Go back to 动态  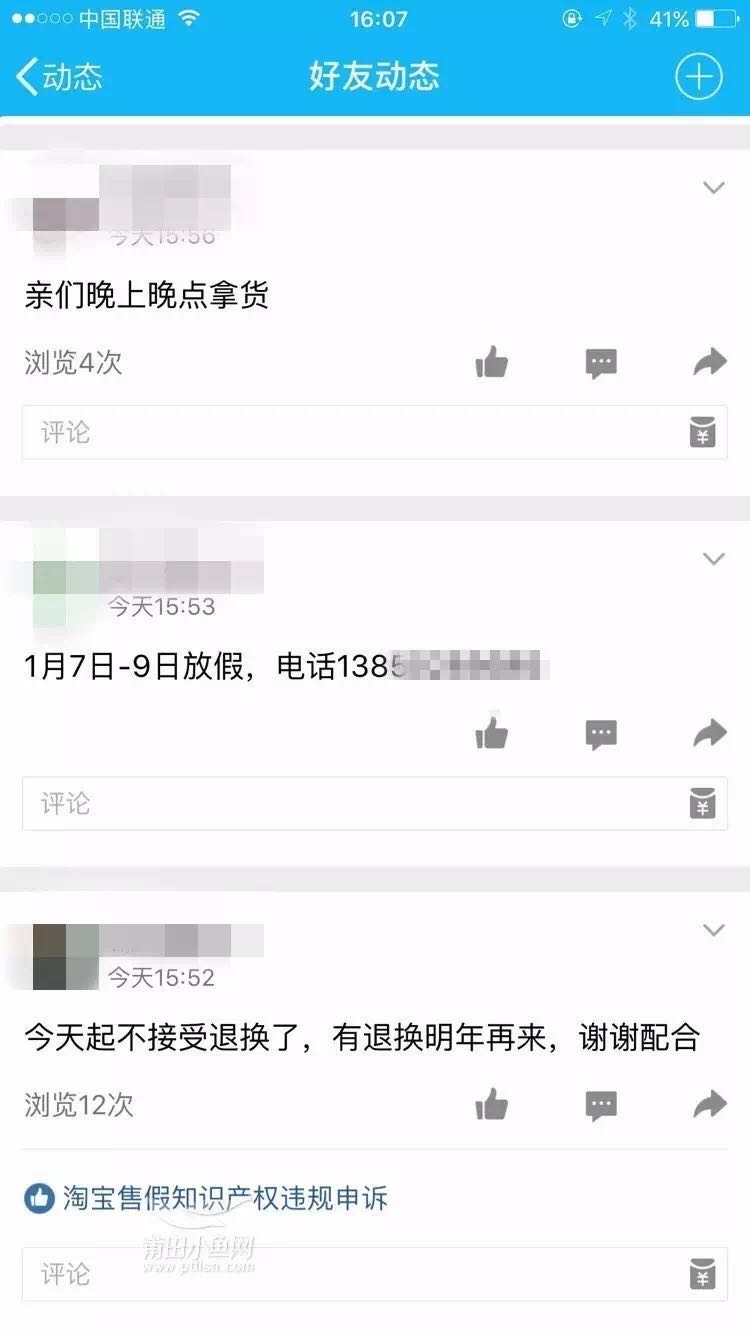pyautogui.click(x=60, y=77)
